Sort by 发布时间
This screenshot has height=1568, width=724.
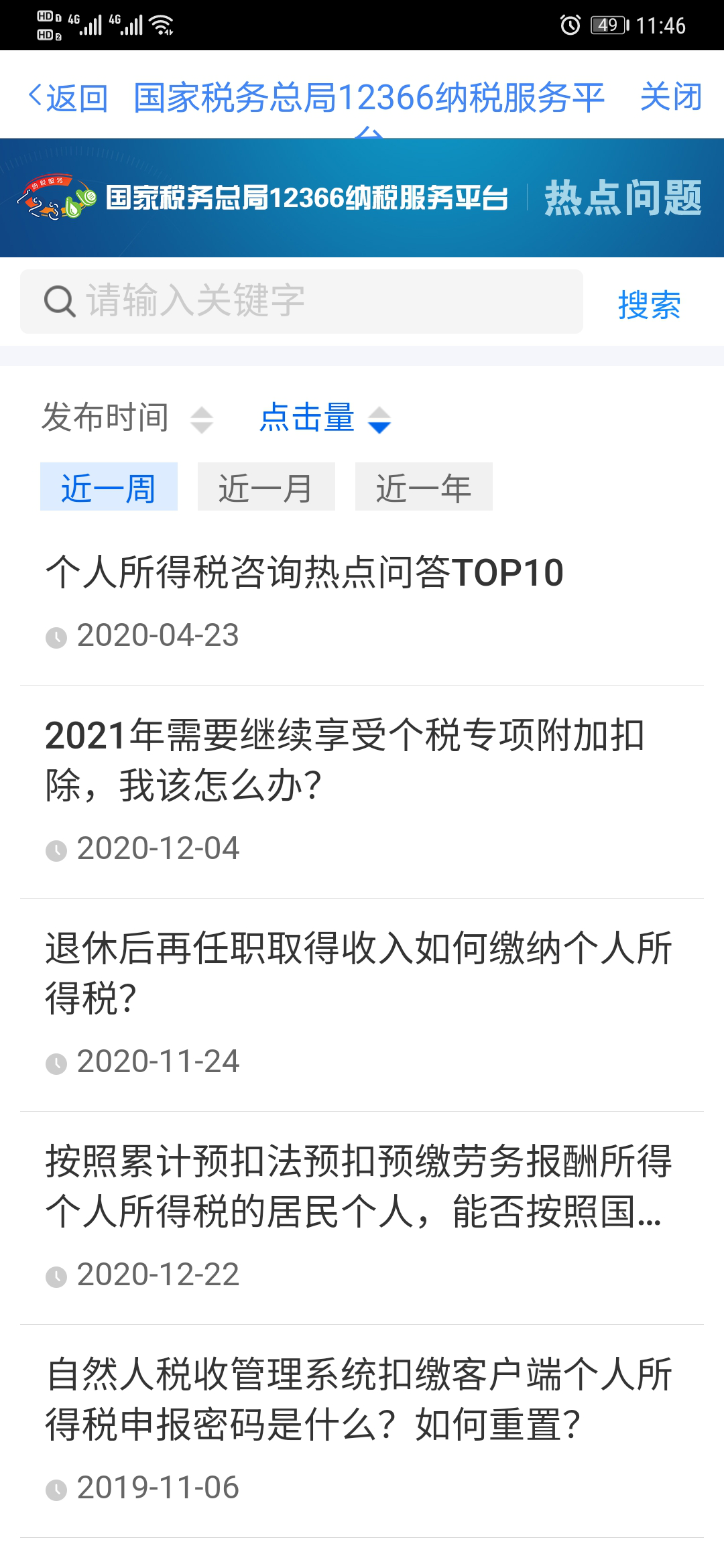pyautogui.click(x=127, y=418)
